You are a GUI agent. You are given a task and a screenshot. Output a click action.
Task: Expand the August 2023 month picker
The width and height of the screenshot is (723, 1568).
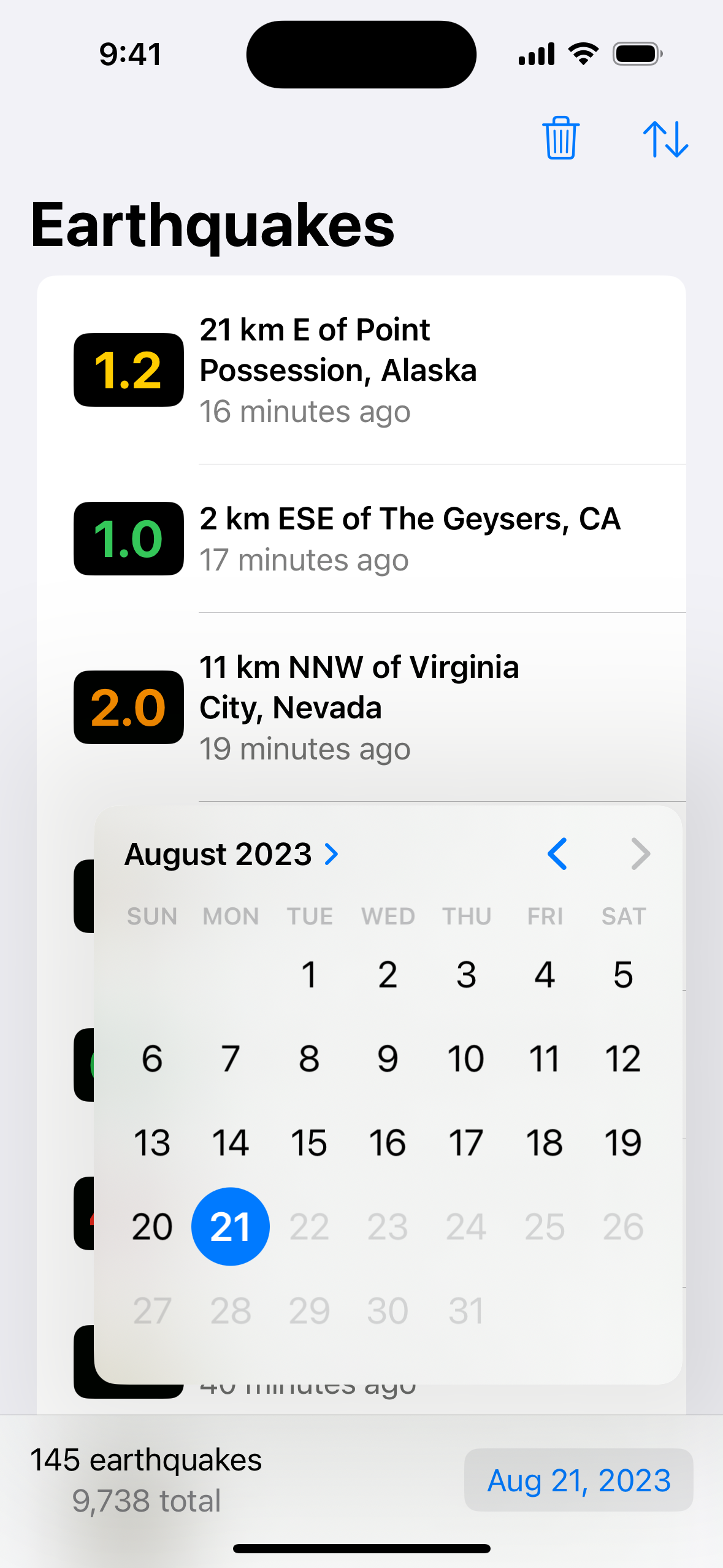(x=232, y=854)
